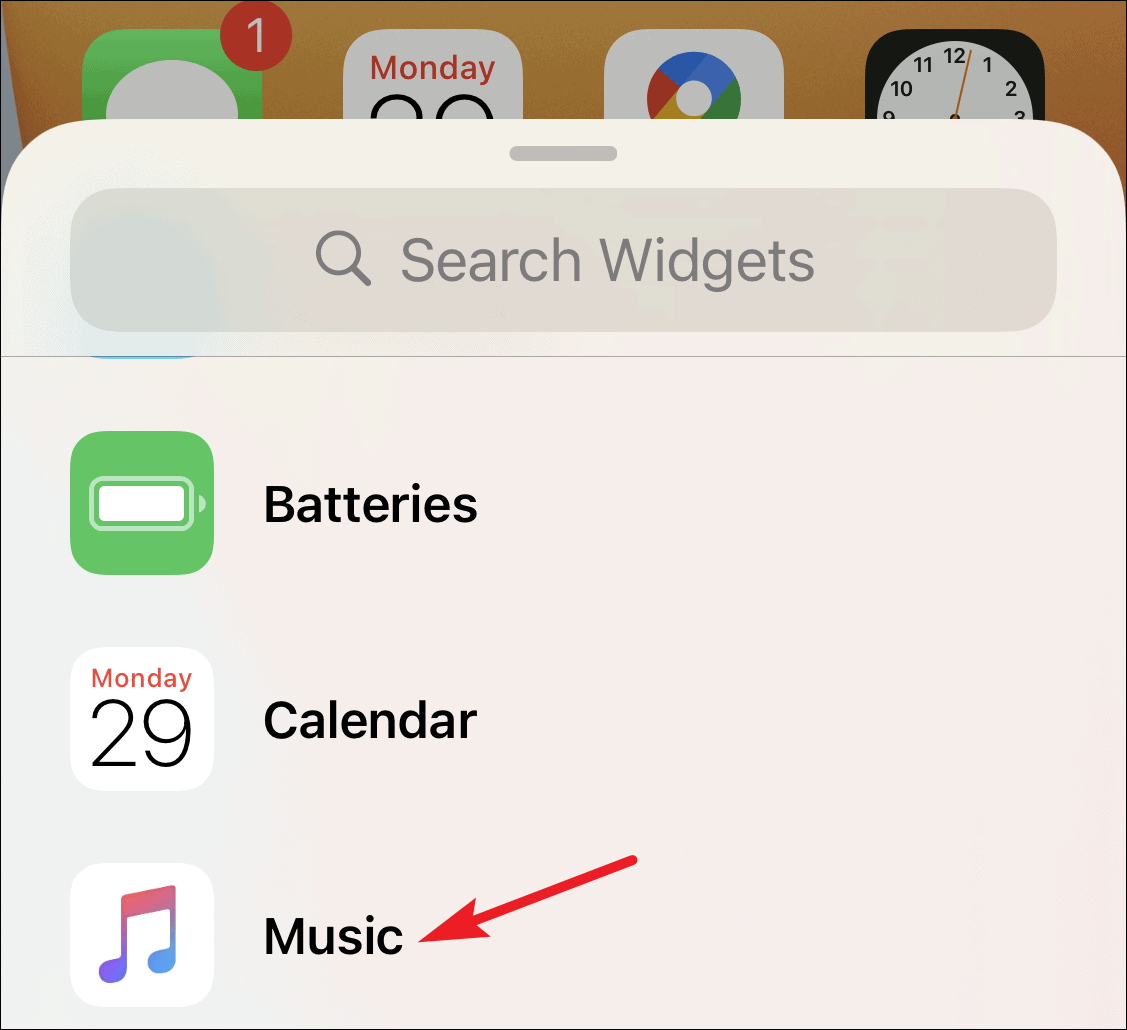Tap the Search Widgets field
1127x1030 pixels.
(563, 260)
